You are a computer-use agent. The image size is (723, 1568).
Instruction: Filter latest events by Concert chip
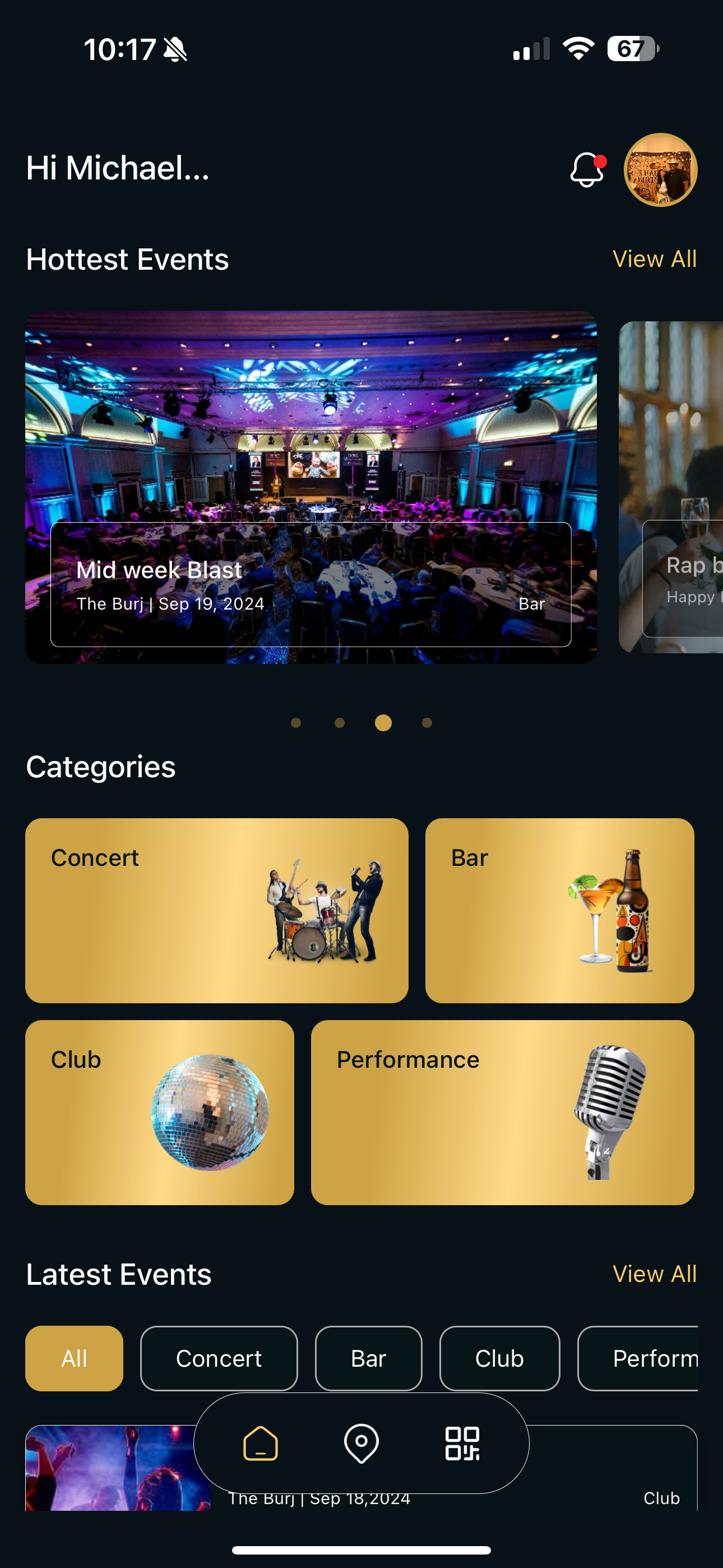coord(219,1358)
